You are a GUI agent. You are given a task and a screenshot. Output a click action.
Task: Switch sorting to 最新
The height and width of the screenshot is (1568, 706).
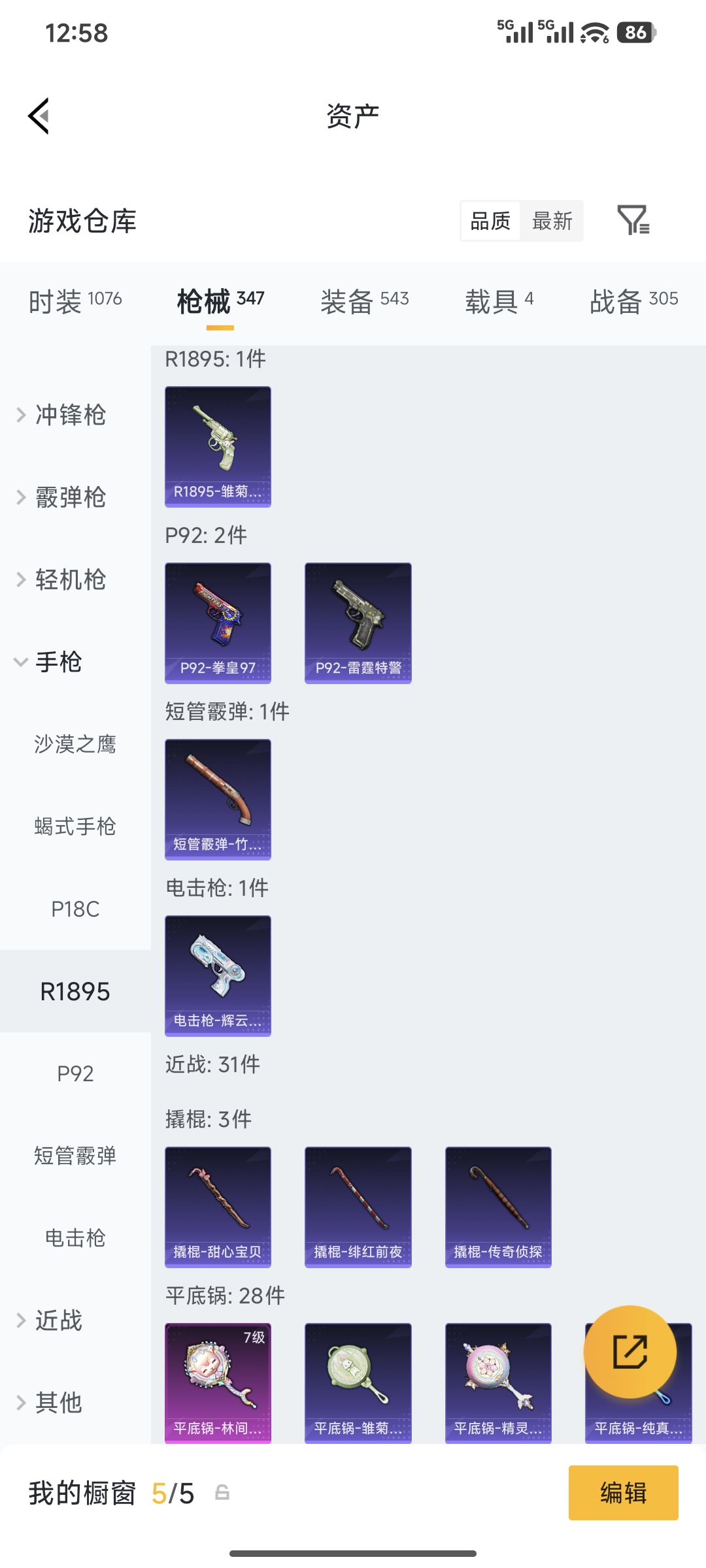552,221
